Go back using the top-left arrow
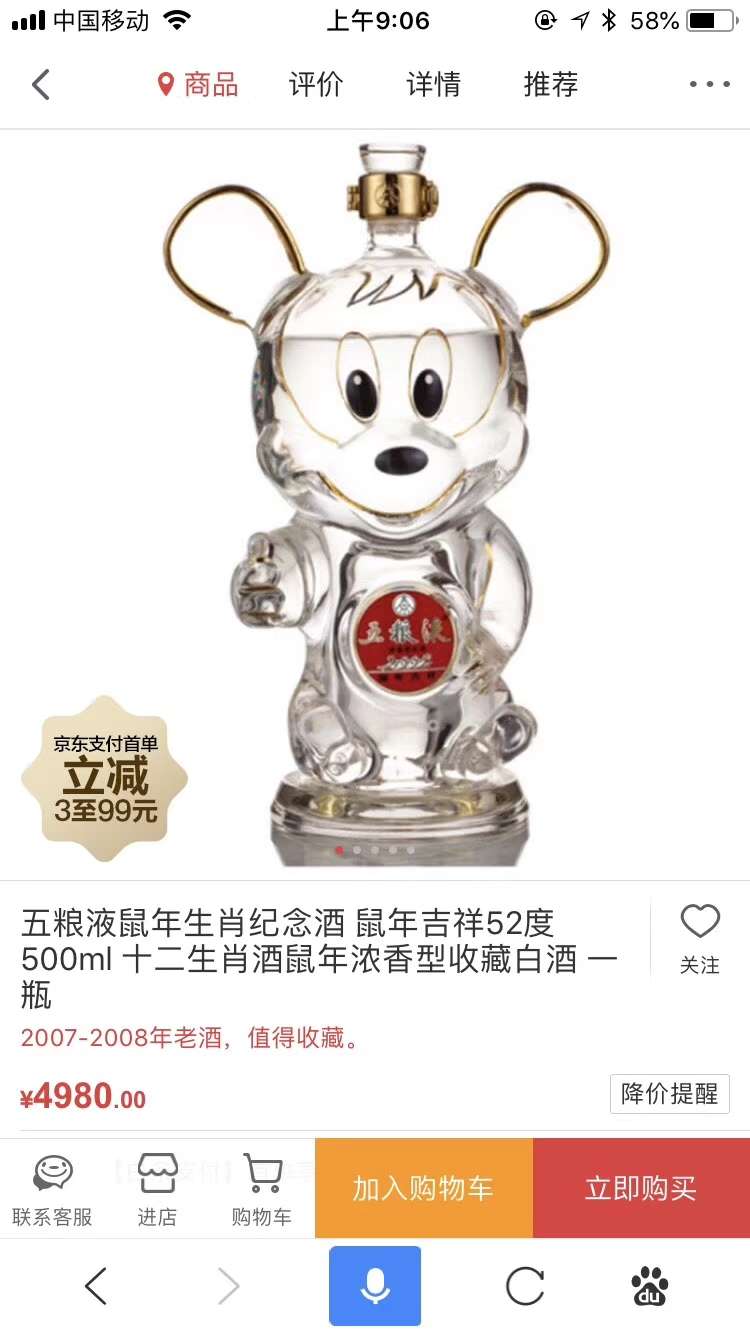Viewport: 750px width, 1334px height. point(41,85)
